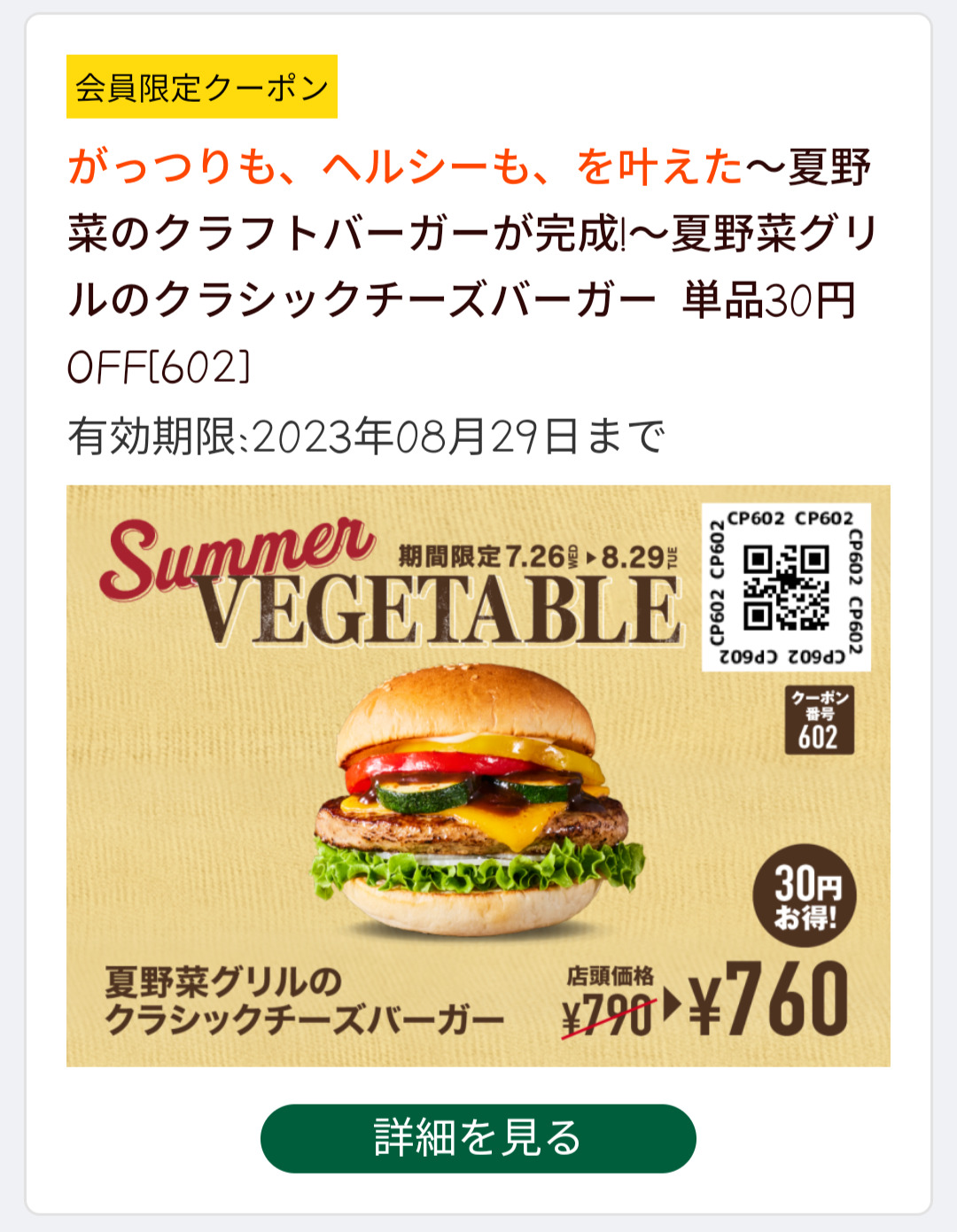Tap the 詳細を見る button
957x1232 pixels.
(x=478, y=1138)
